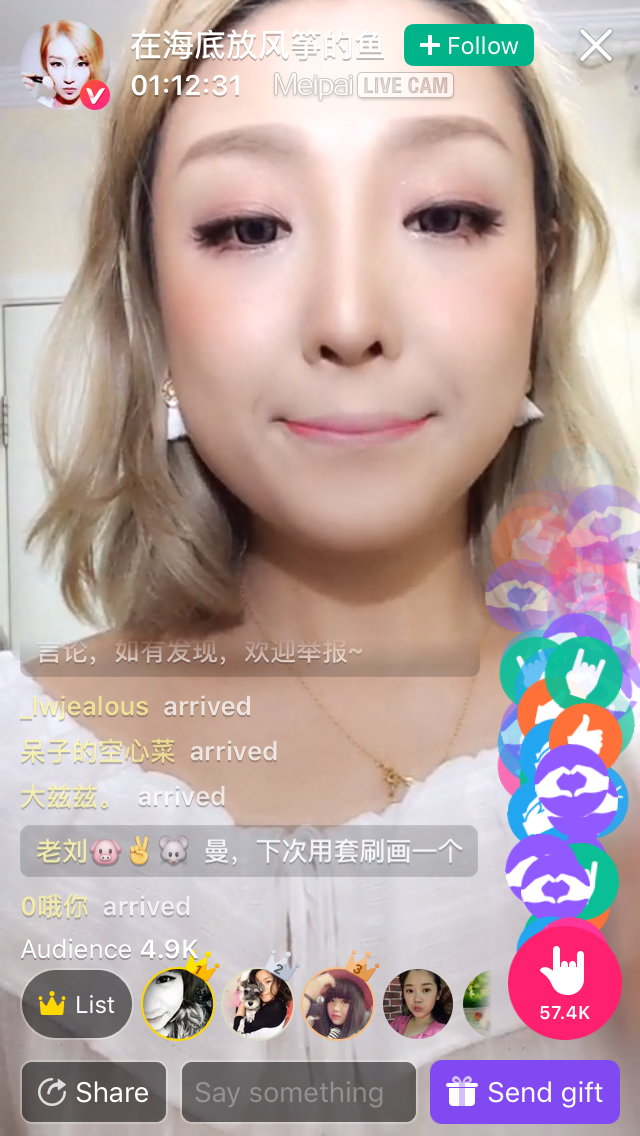640x1136 pixels.
Task: View the rank 1 fan's avatar
Action: 178,1004
